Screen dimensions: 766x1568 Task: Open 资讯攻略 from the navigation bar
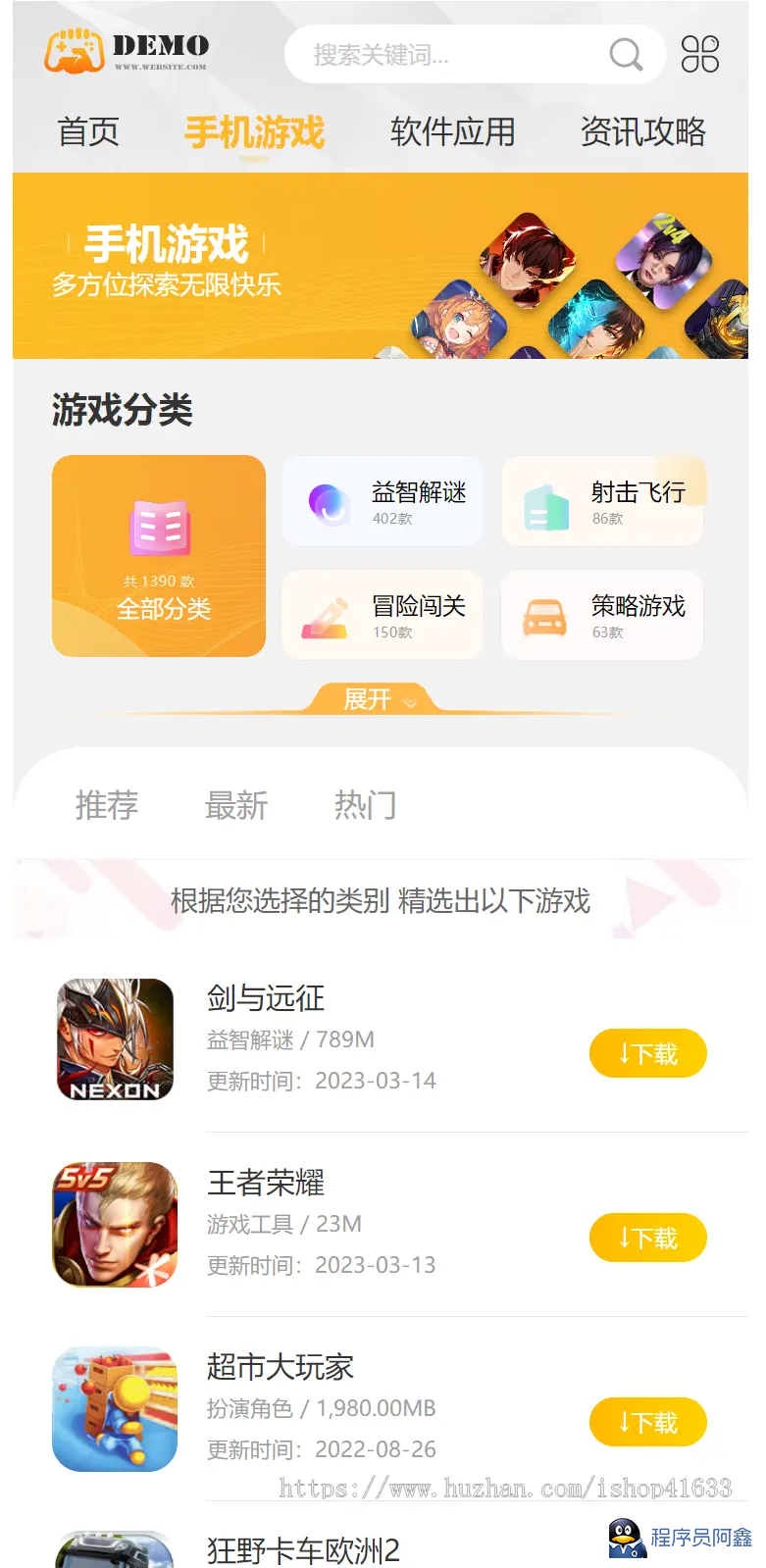[x=644, y=130]
